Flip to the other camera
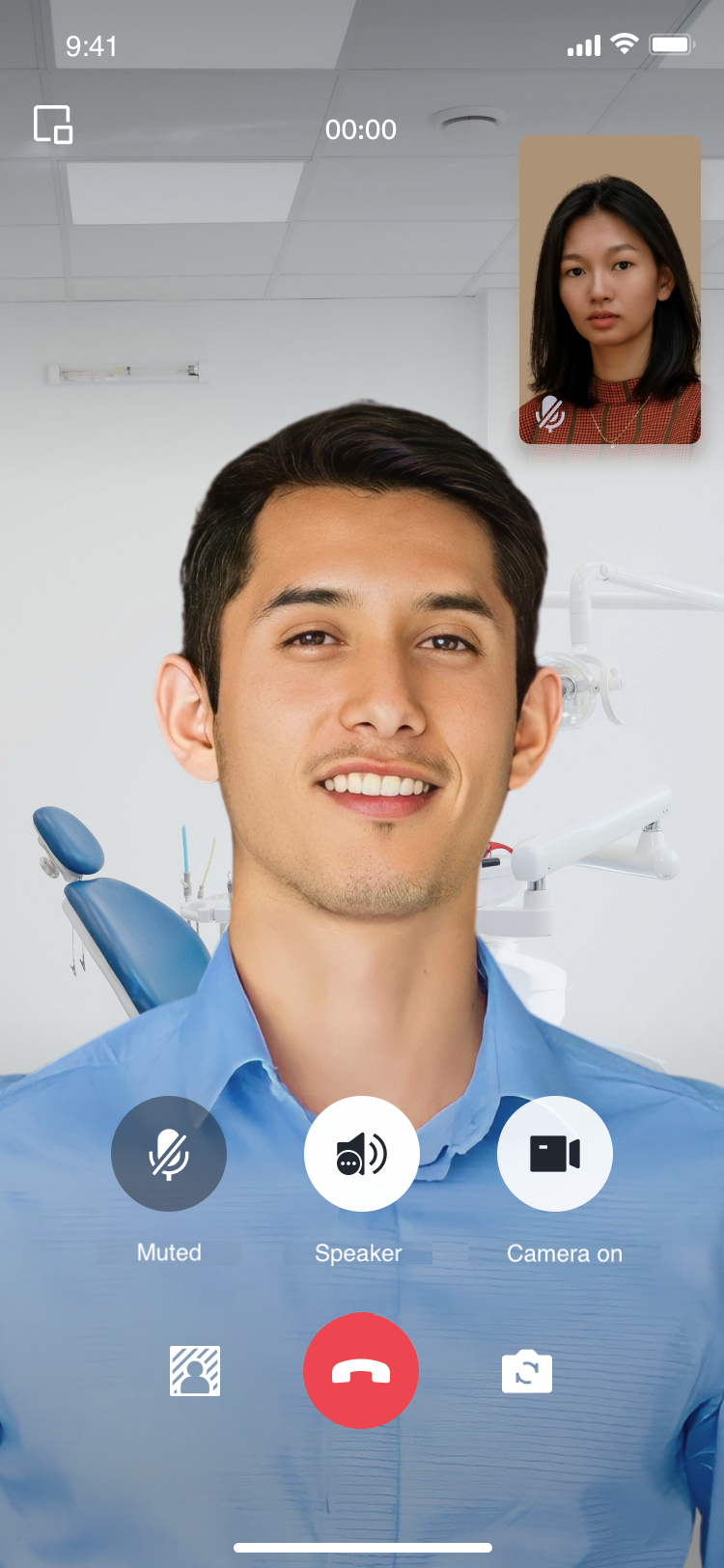Image resolution: width=724 pixels, height=1568 pixels. 527,1371
